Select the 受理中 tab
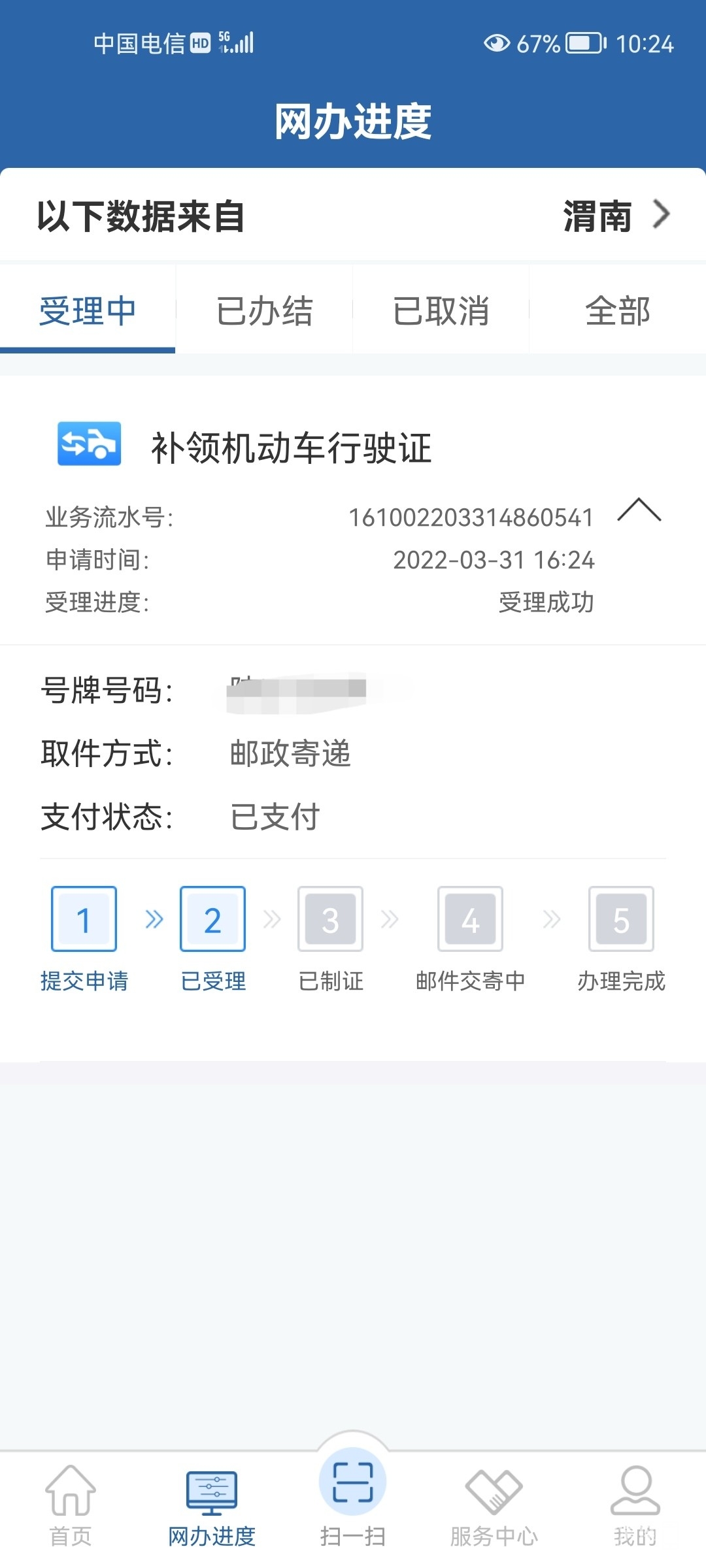 point(88,310)
